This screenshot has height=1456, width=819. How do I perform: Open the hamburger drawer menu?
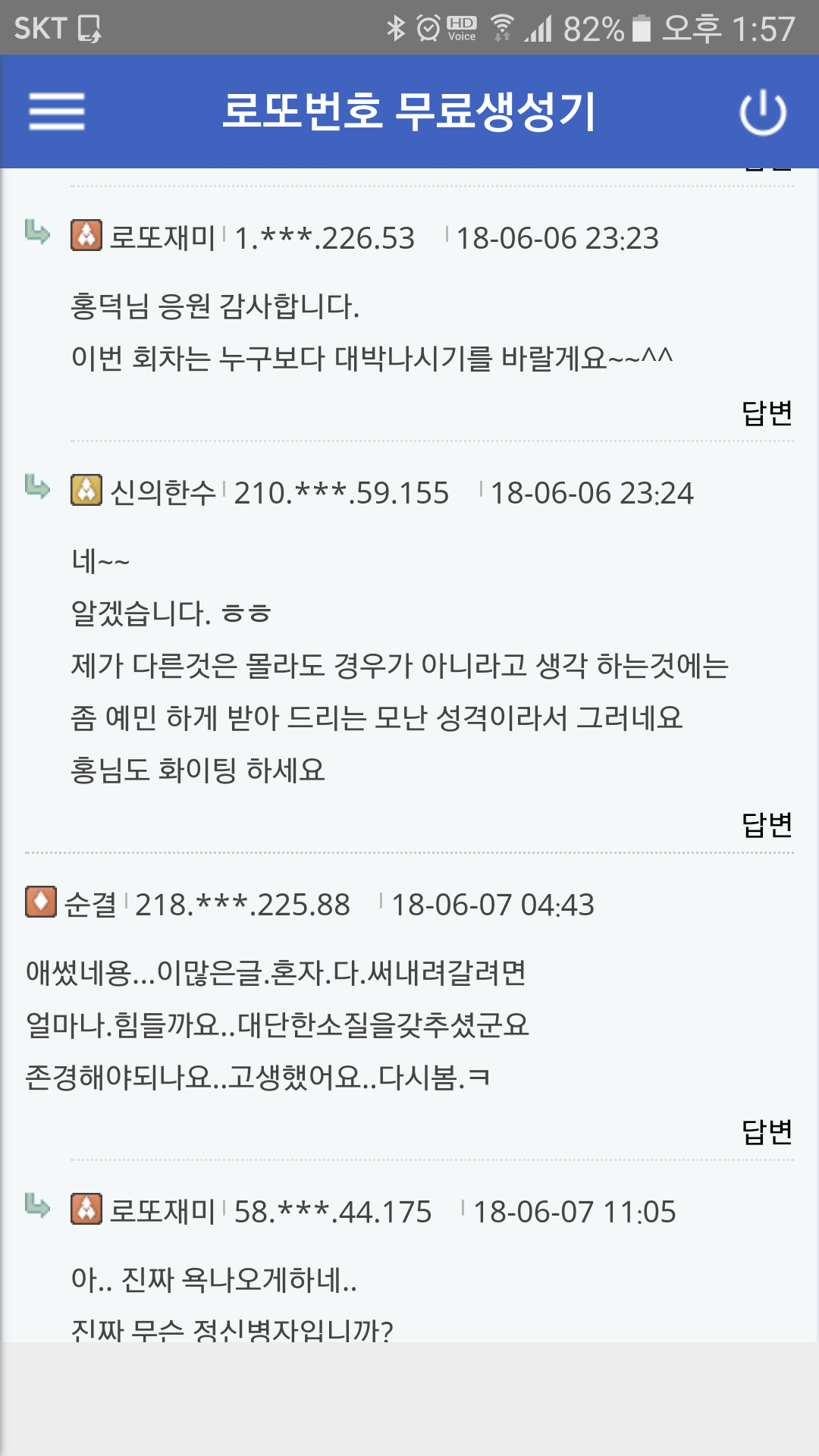point(57,111)
